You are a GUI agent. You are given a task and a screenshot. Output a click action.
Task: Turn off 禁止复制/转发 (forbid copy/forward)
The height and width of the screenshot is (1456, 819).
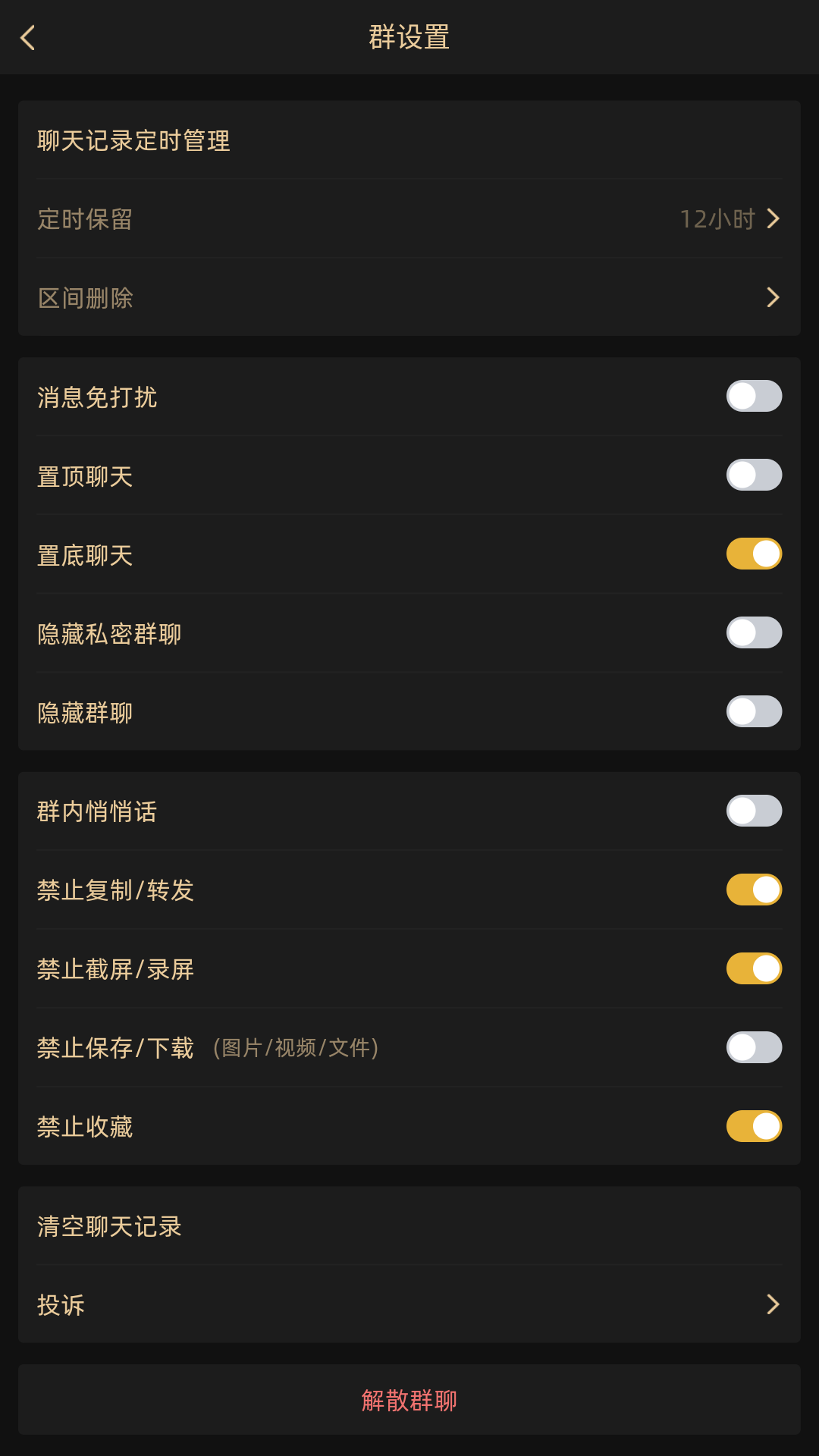[755, 891]
